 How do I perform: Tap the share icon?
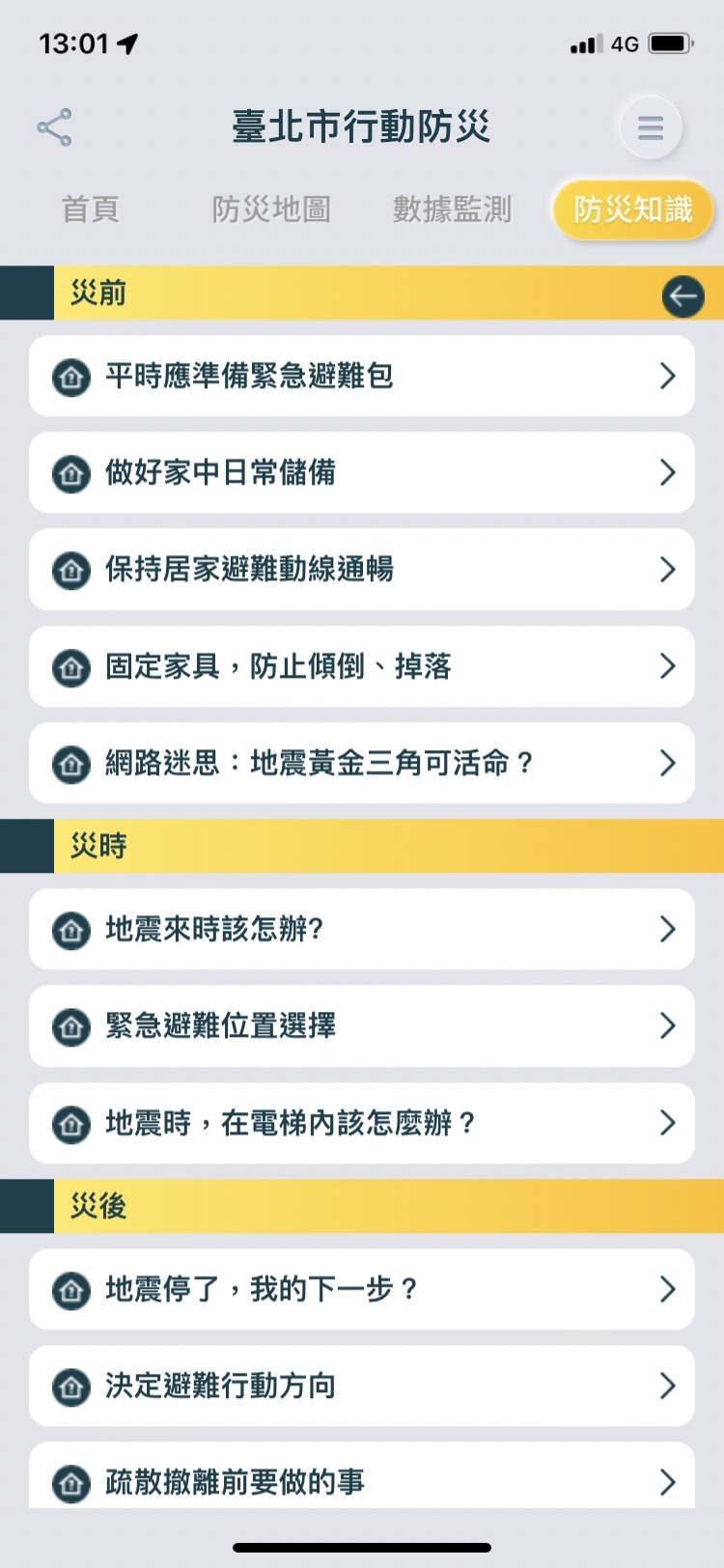click(x=54, y=127)
